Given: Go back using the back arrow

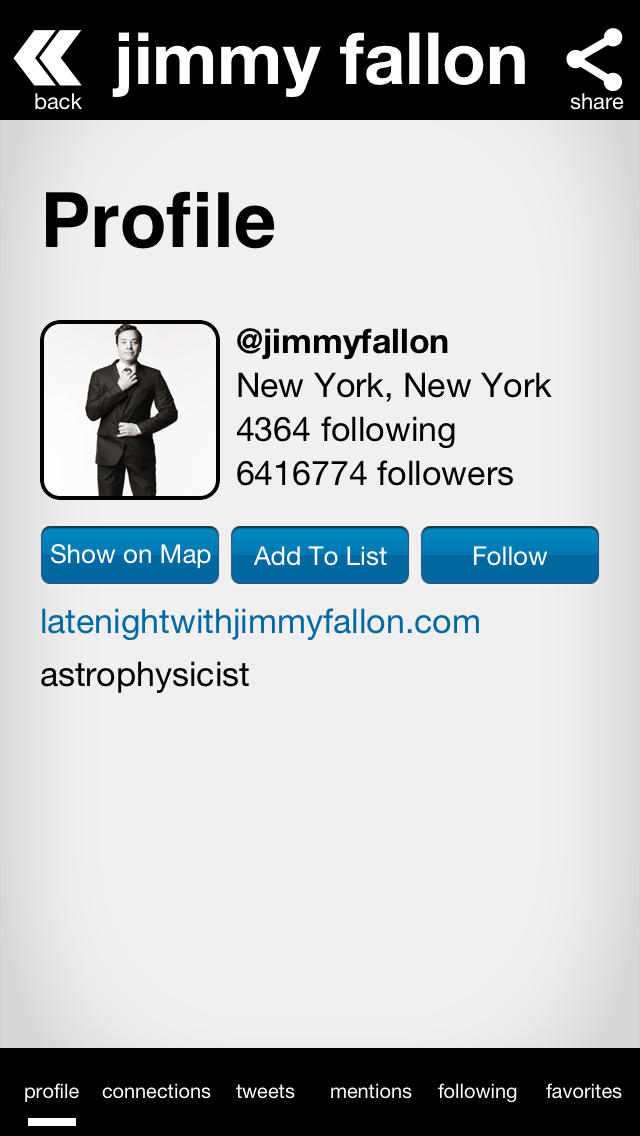Looking at the screenshot, I should 48,66.
